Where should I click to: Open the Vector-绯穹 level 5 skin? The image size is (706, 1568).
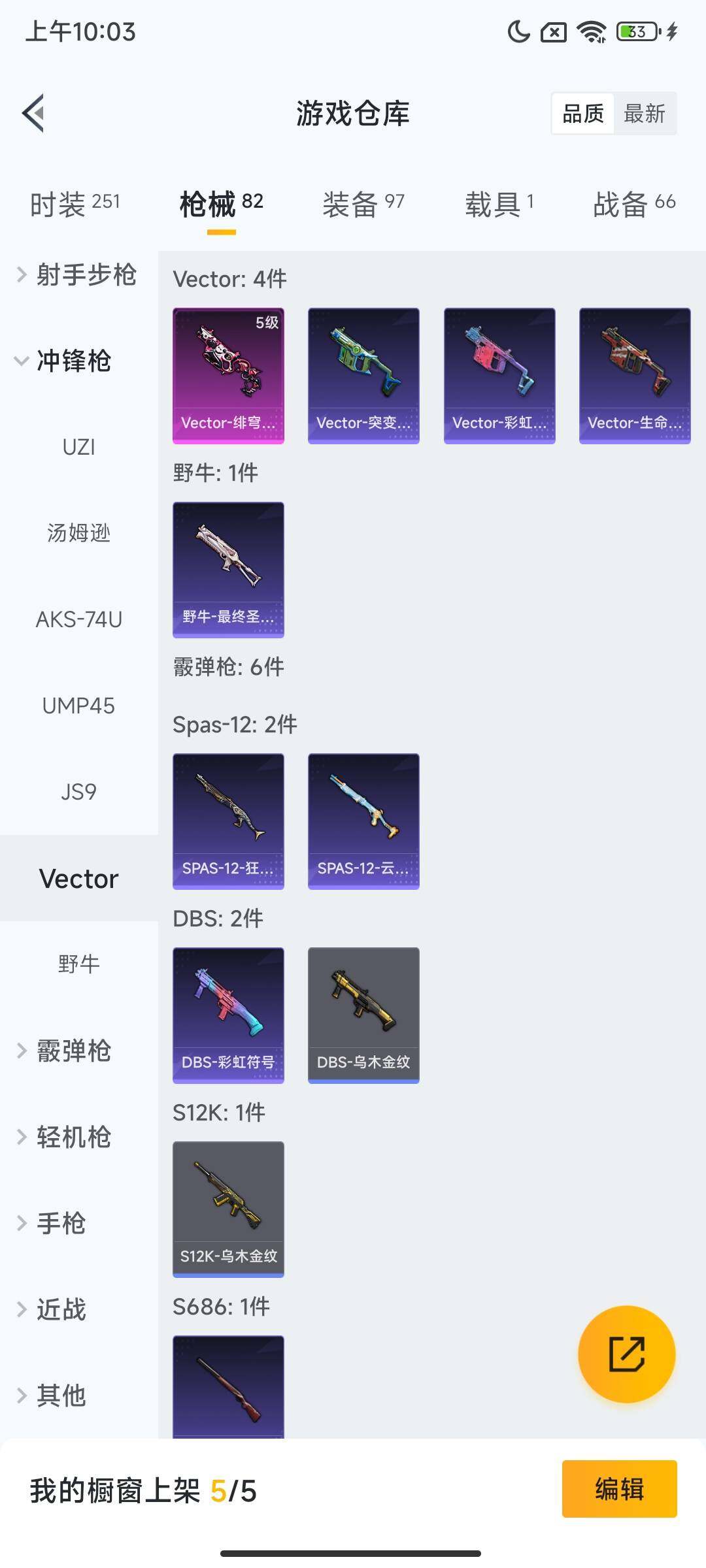coord(228,376)
